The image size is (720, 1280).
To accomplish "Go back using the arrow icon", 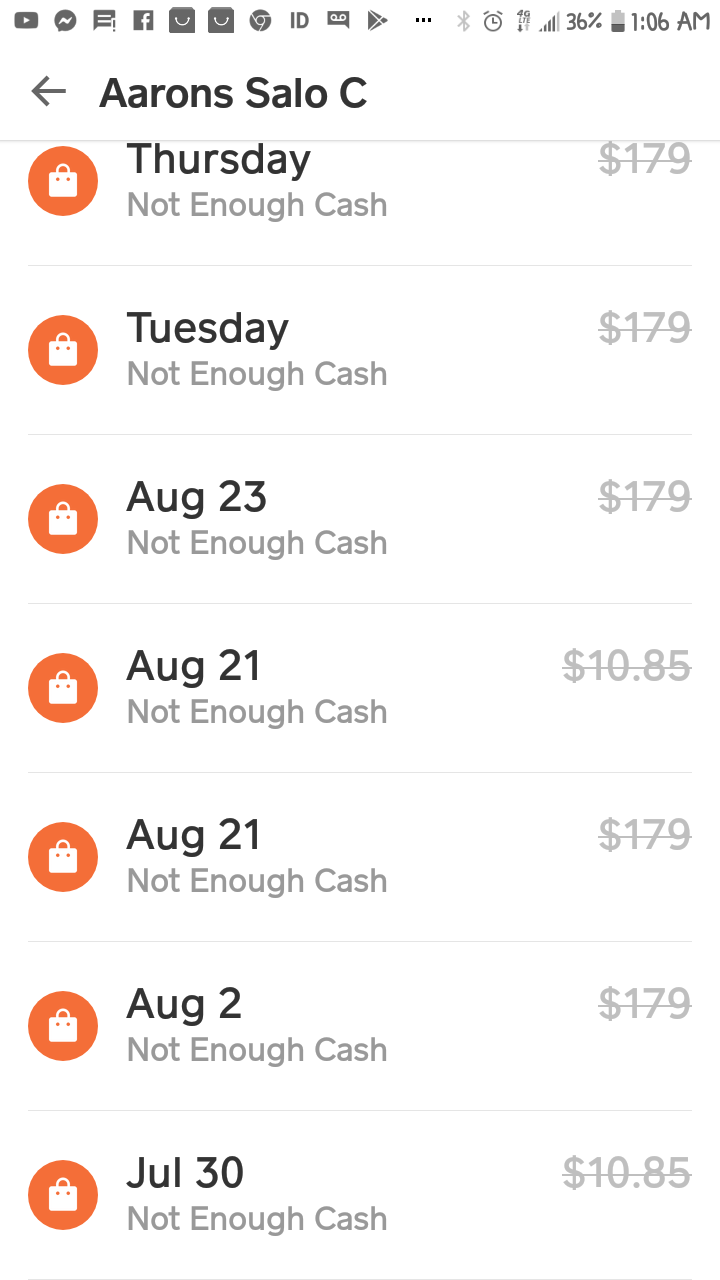I will [48, 92].
